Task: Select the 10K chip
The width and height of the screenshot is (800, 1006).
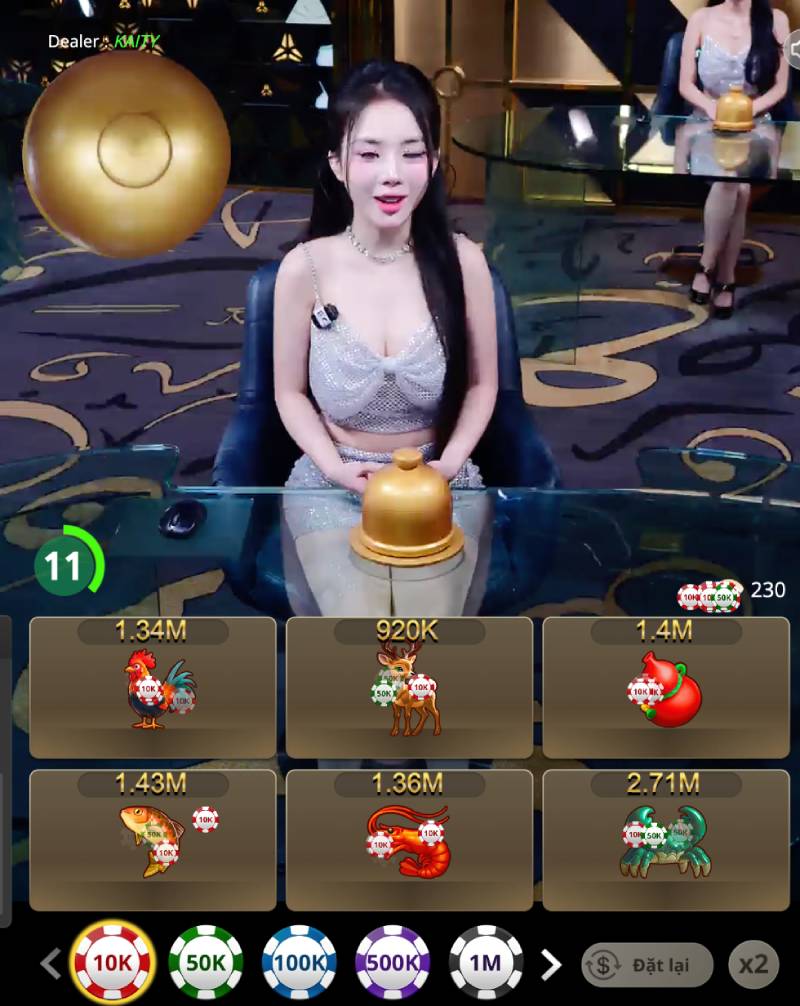Action: (112, 963)
